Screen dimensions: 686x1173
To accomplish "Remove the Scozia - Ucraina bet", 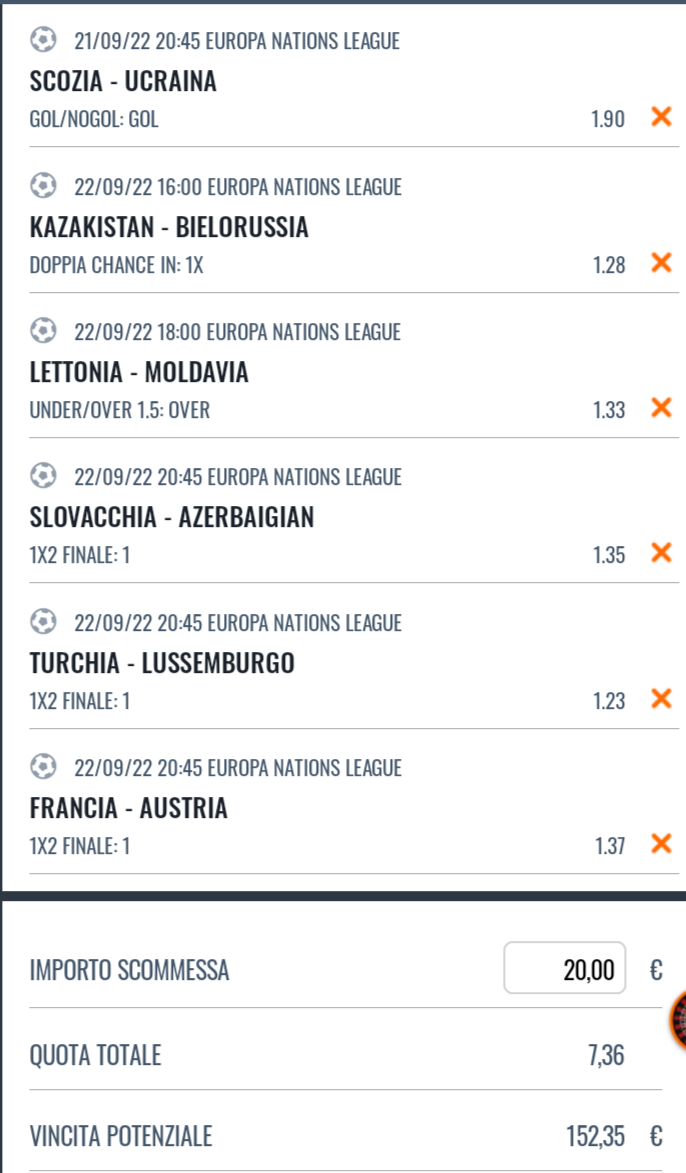I will point(660,117).
